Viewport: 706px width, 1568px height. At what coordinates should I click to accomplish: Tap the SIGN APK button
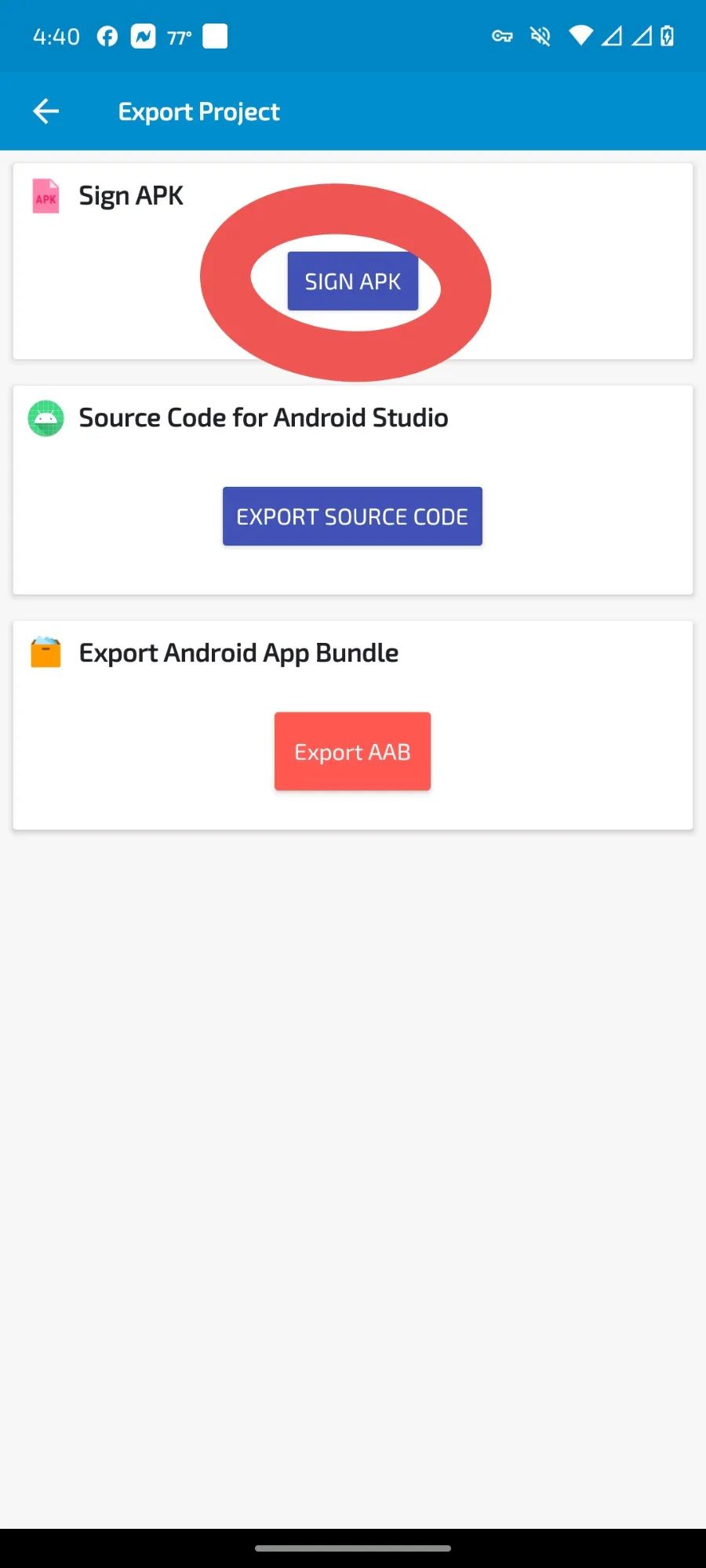click(353, 281)
